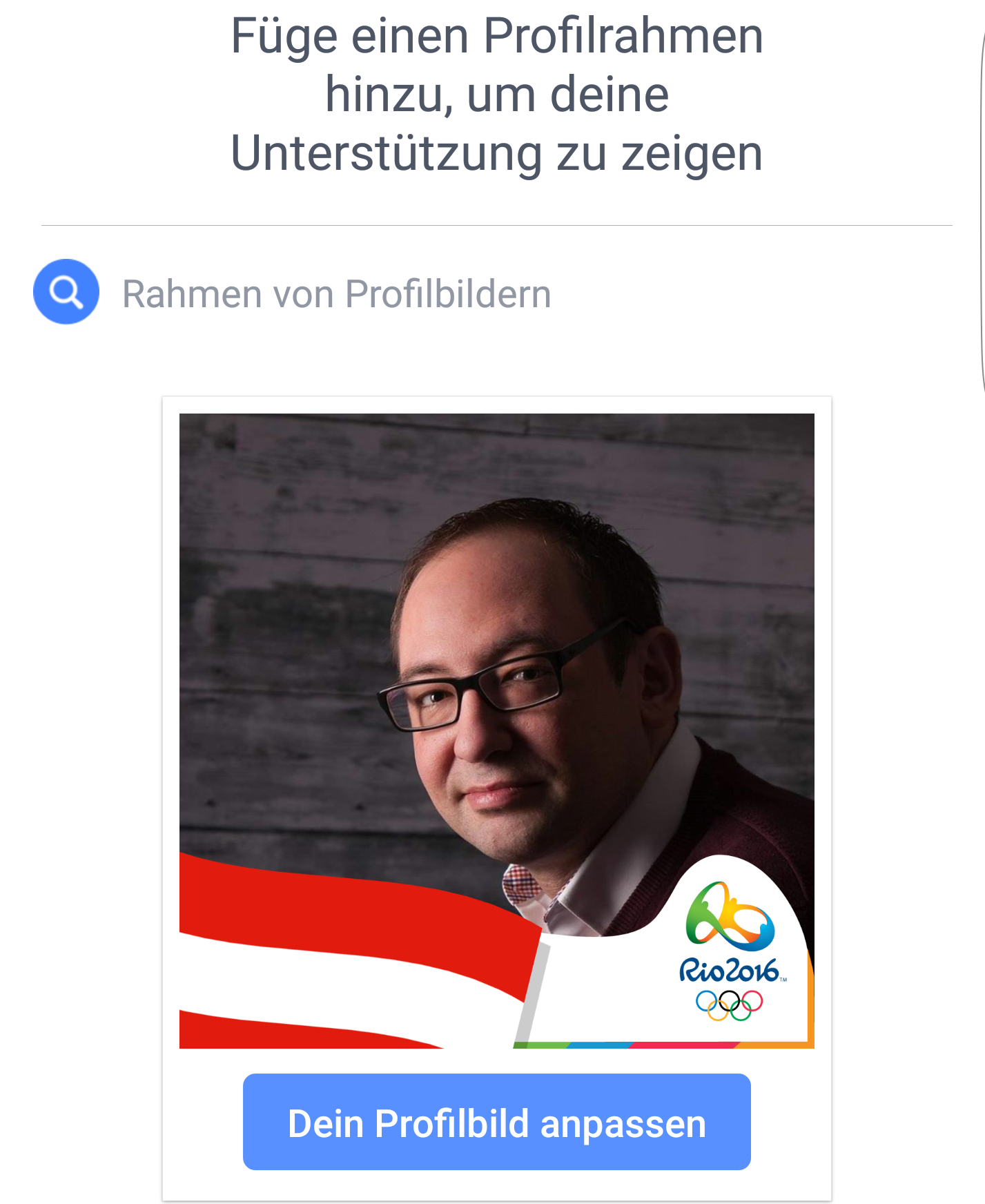Tap the blue search magnifier icon

click(66, 292)
